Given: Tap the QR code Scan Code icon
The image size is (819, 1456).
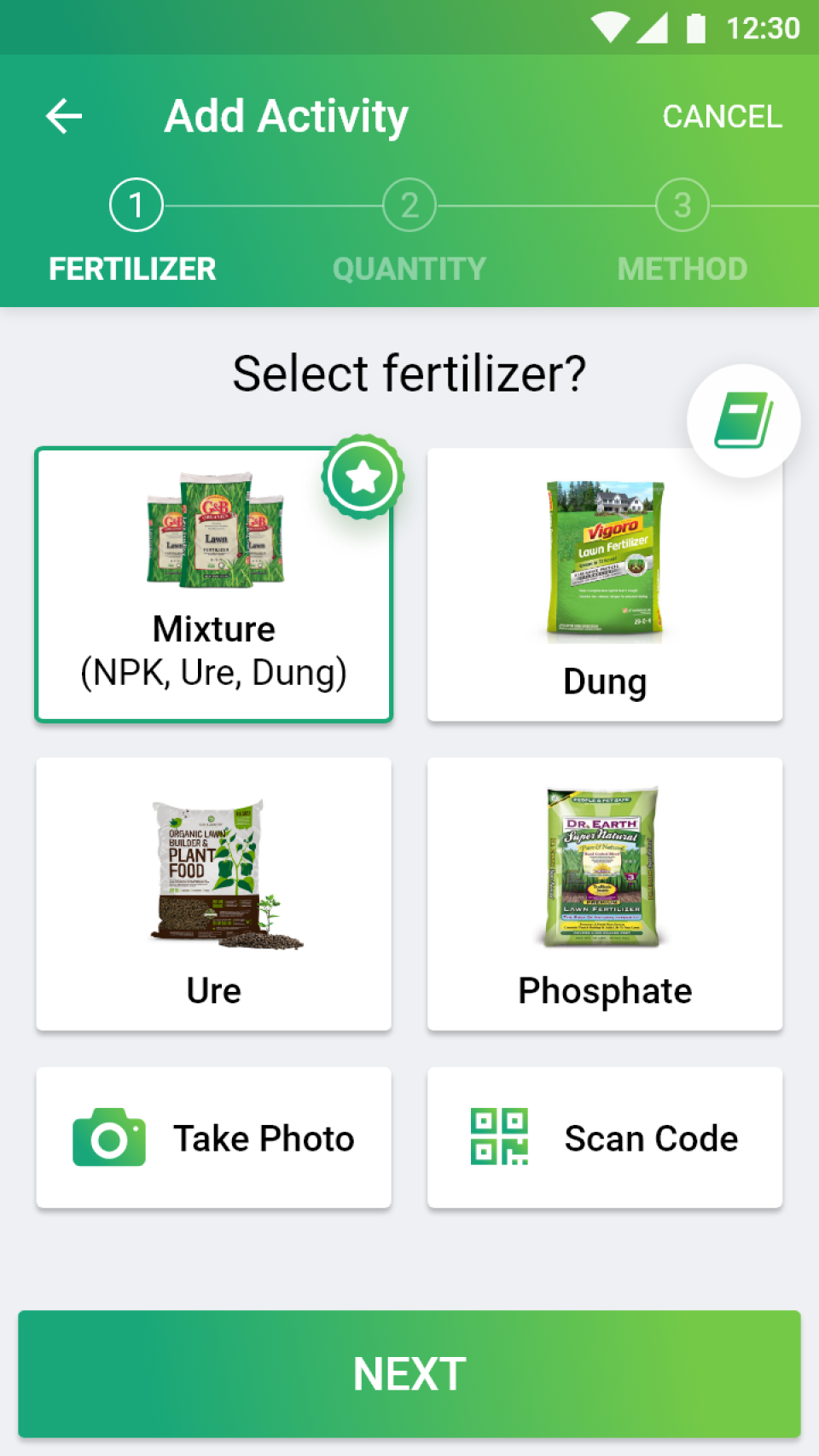Looking at the screenshot, I should pyautogui.click(x=501, y=1138).
